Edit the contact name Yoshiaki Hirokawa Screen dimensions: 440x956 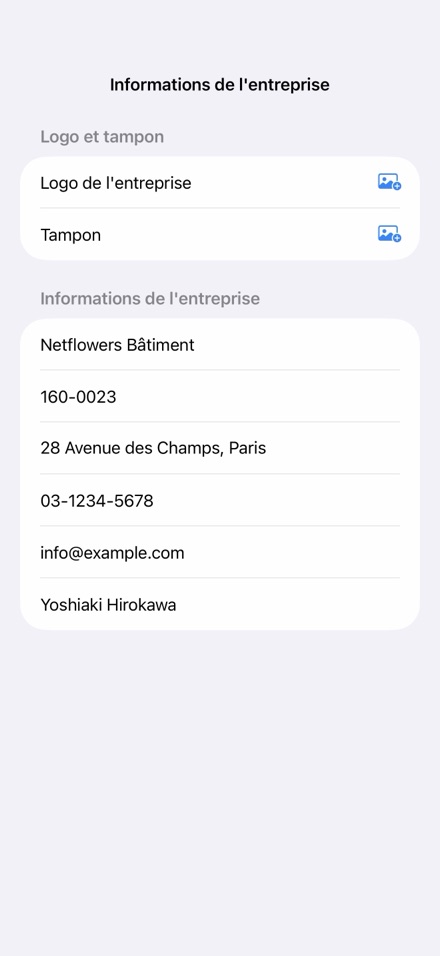(x=220, y=604)
